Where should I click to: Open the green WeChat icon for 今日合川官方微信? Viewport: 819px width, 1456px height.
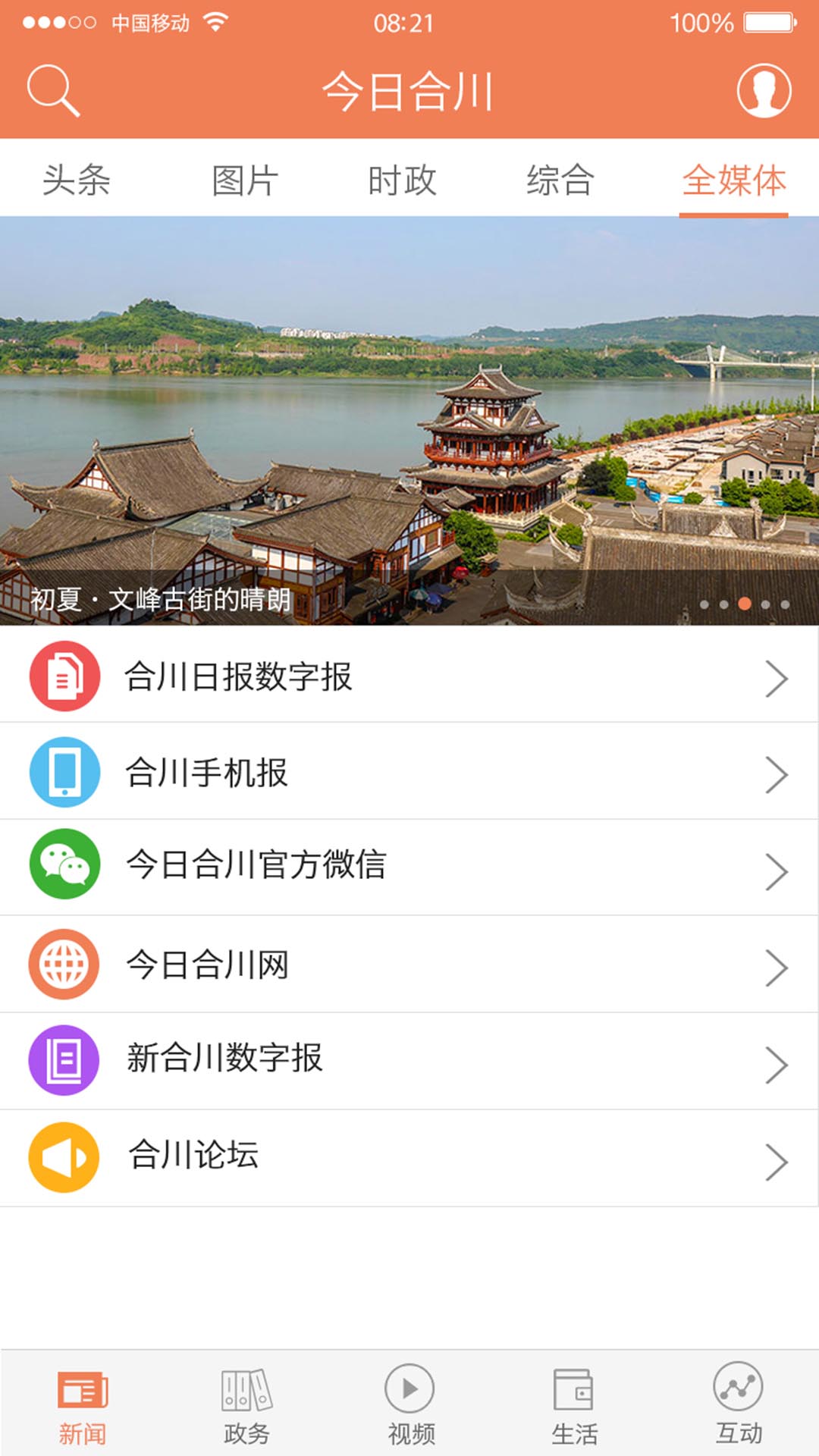[64, 868]
